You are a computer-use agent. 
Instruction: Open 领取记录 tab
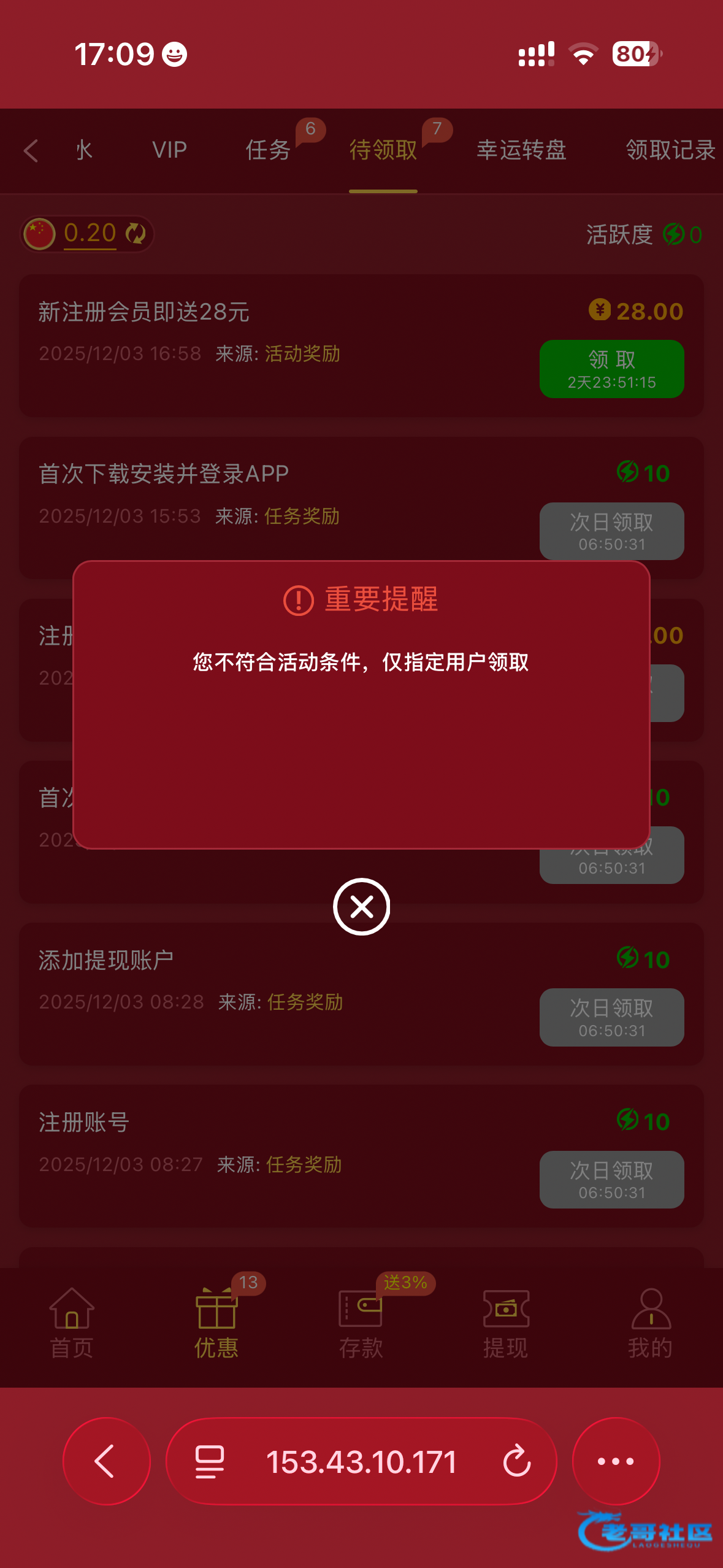tap(670, 150)
